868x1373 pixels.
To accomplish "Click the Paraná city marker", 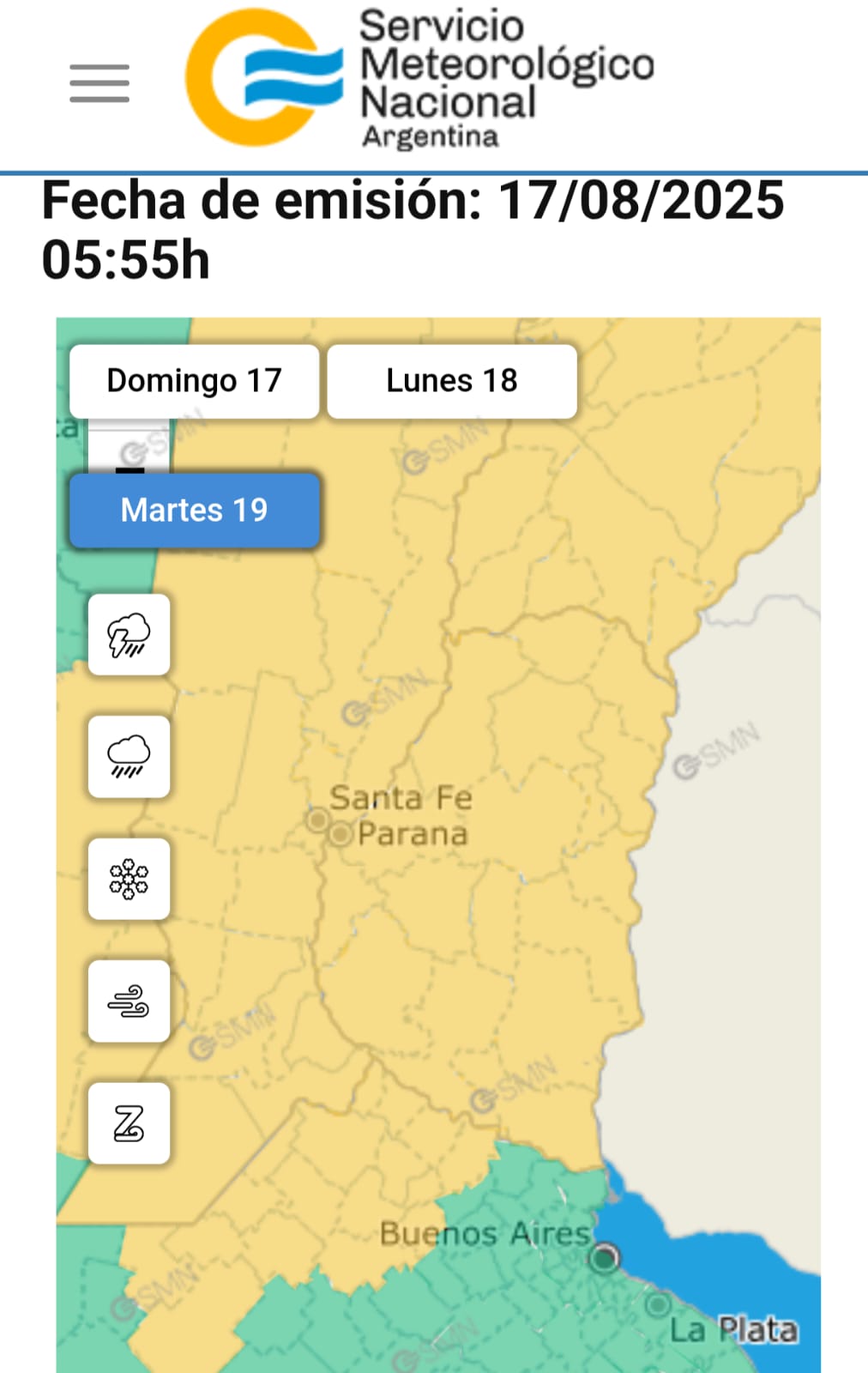I will (x=341, y=832).
